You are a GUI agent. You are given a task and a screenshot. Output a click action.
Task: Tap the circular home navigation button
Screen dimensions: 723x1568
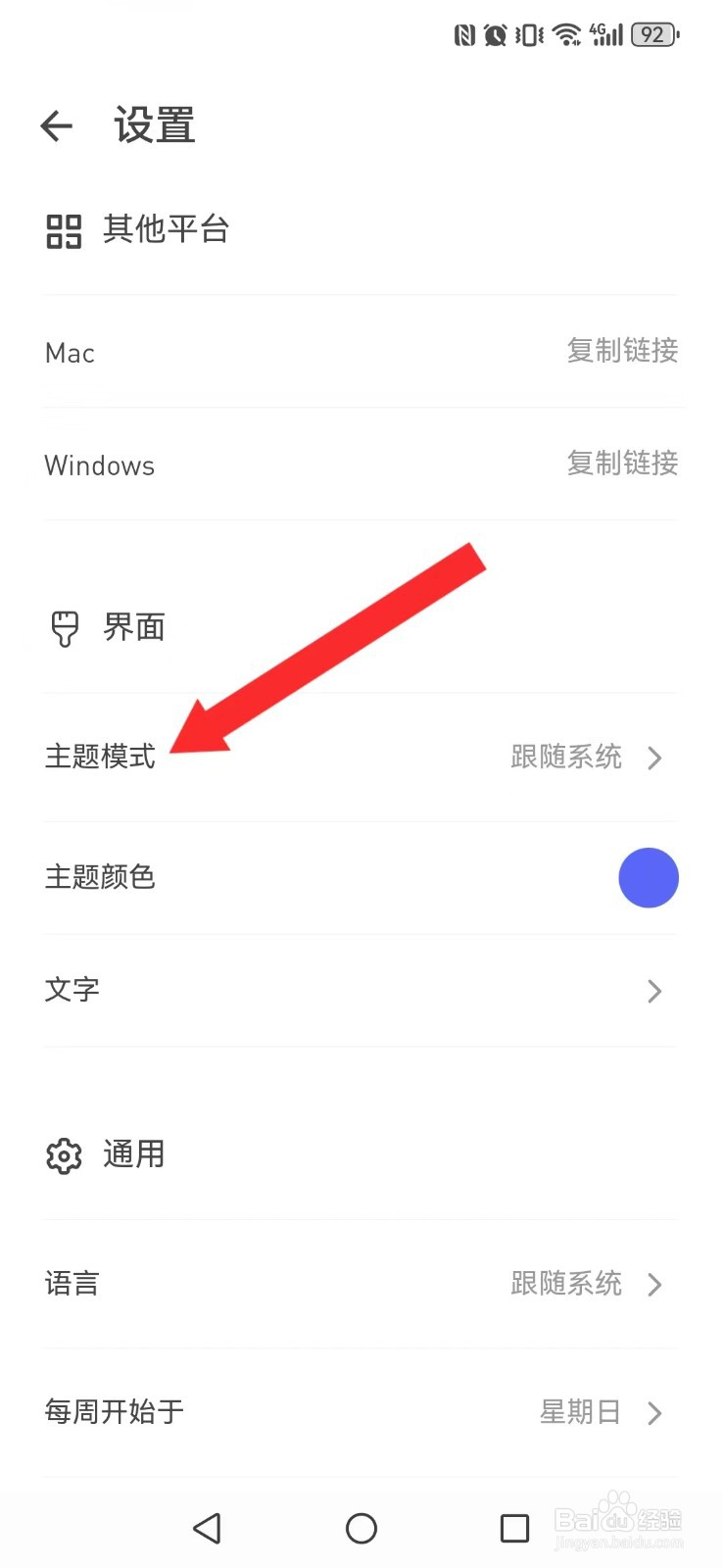pyautogui.click(x=361, y=1528)
